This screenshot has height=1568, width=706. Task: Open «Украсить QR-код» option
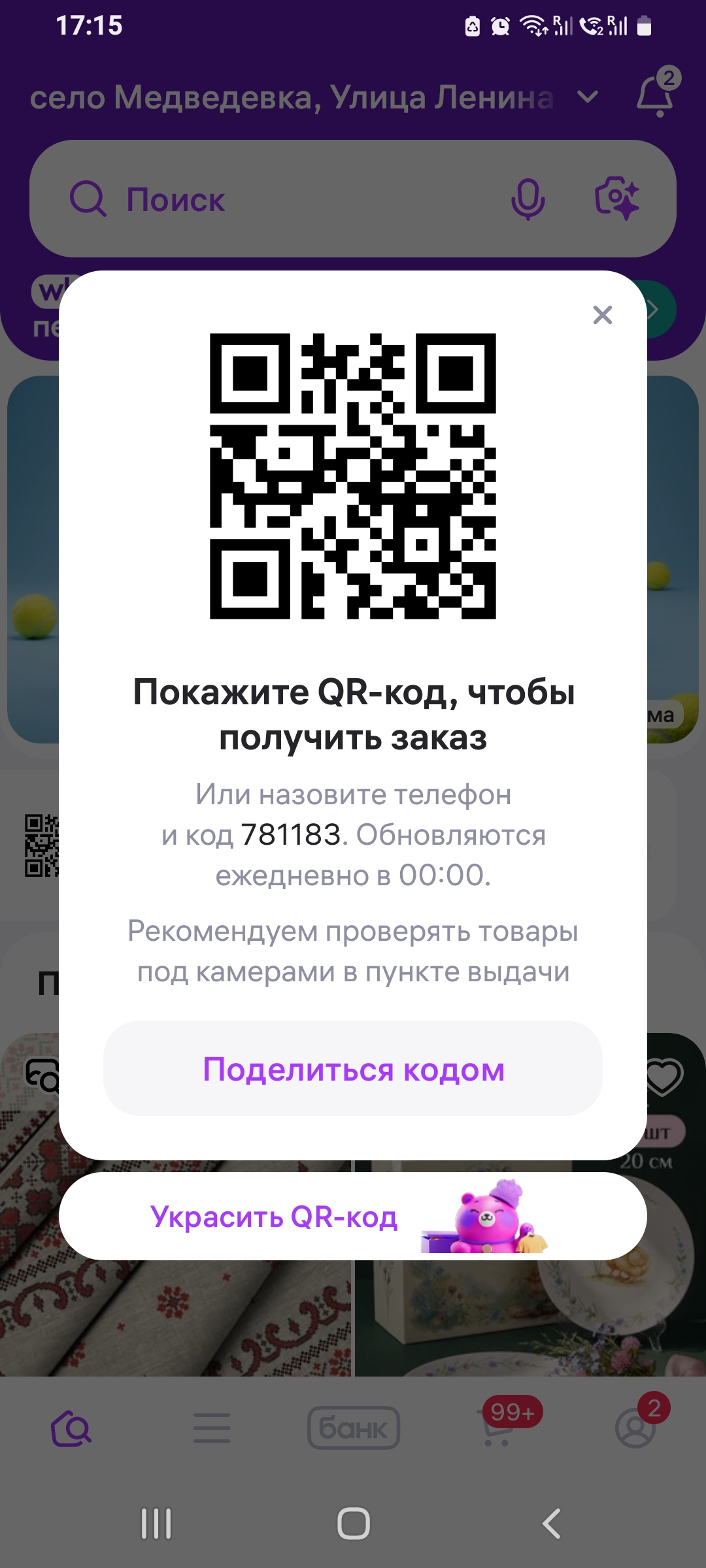tap(353, 1217)
